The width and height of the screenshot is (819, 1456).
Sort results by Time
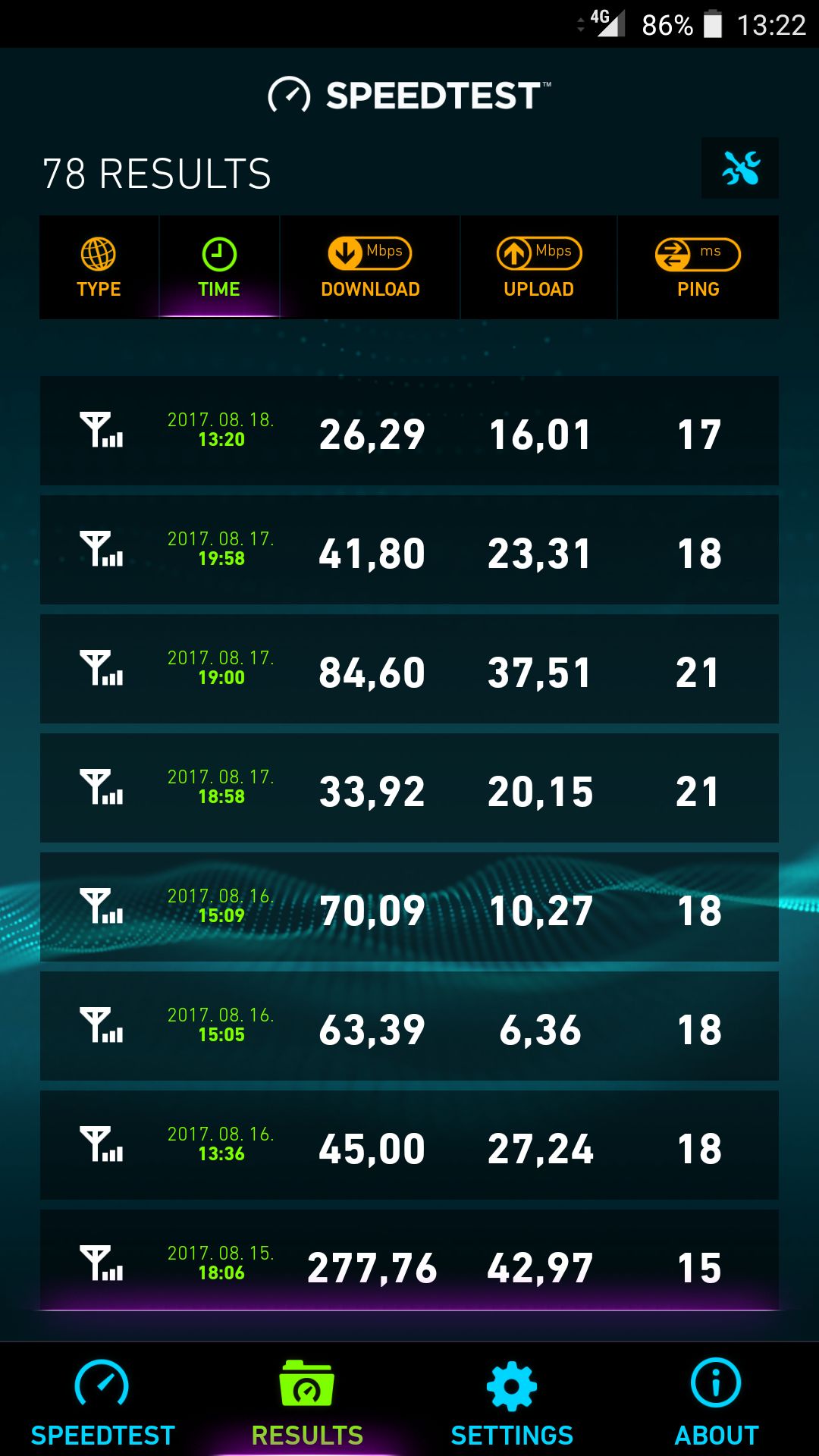pyautogui.click(x=219, y=267)
